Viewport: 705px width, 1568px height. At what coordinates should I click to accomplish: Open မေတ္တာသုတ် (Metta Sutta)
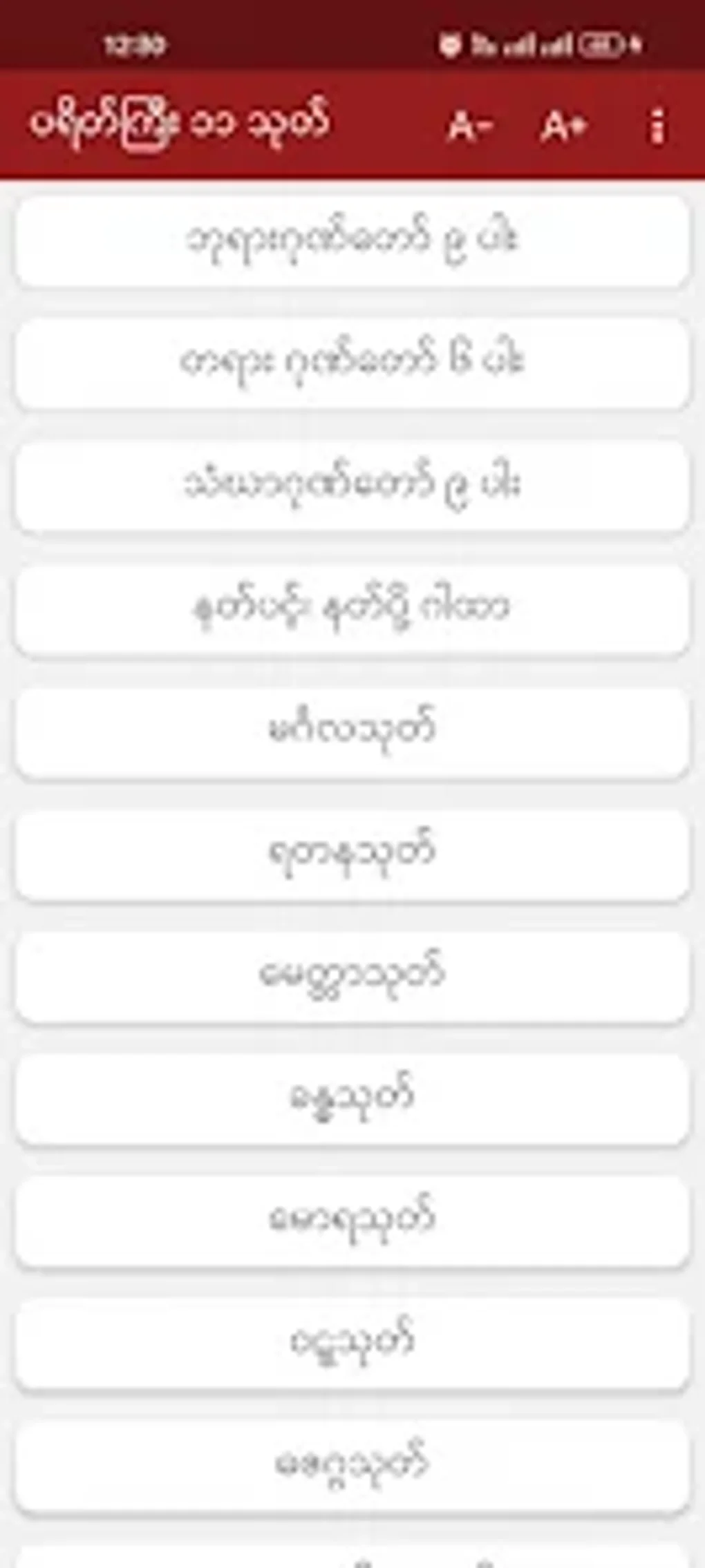click(352, 975)
